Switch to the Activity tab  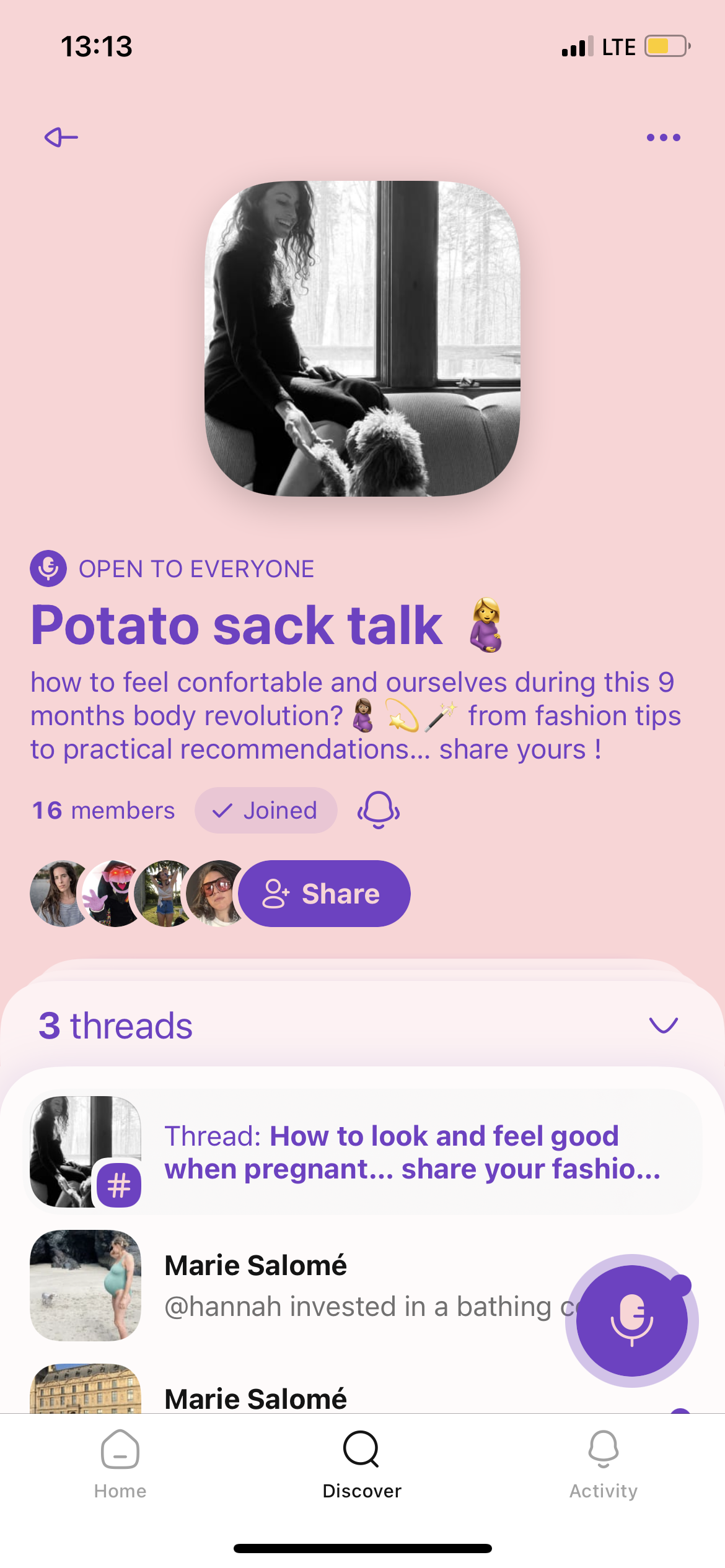point(603,1465)
